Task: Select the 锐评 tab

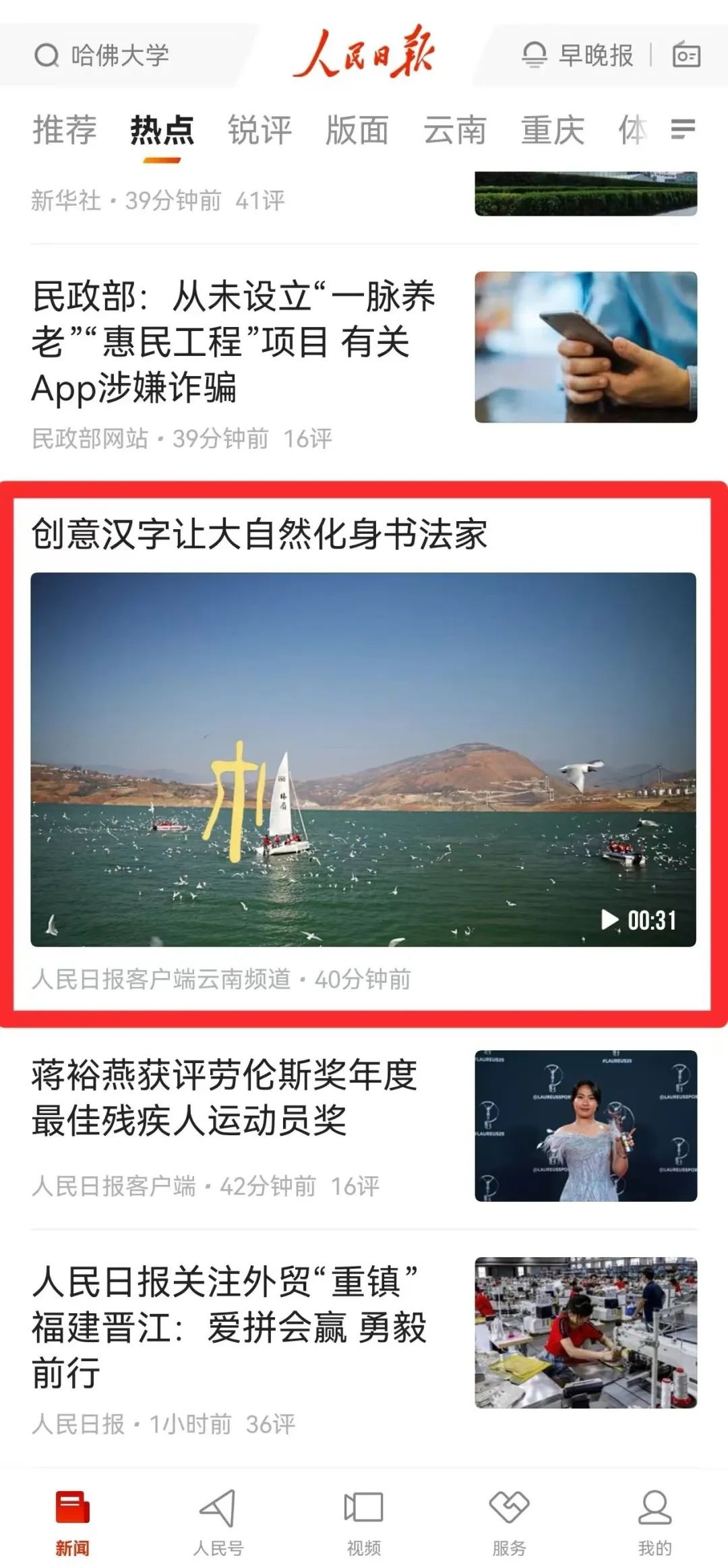Action: click(260, 130)
